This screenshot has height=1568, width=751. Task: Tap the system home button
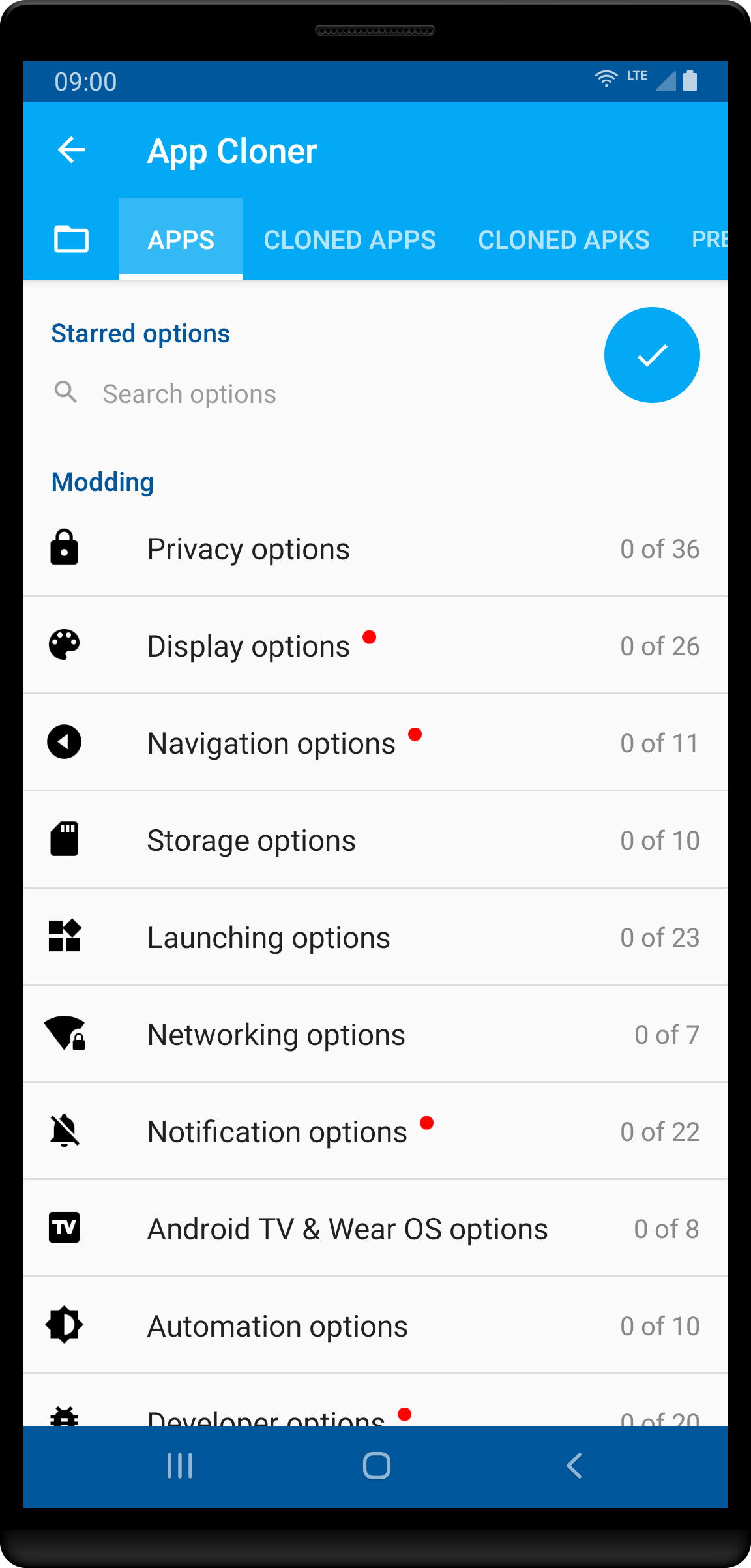tap(376, 1466)
